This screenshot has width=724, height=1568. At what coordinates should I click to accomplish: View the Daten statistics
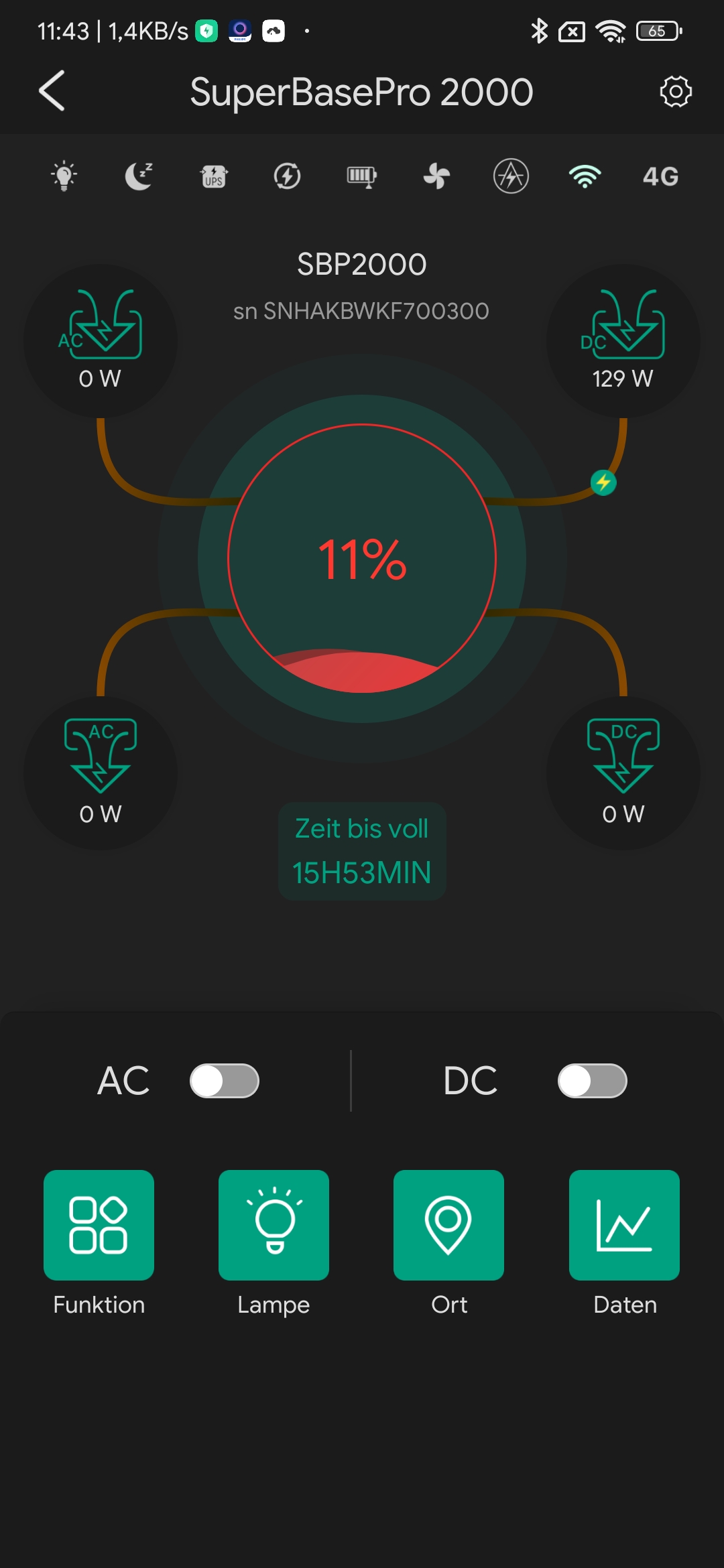624,1225
